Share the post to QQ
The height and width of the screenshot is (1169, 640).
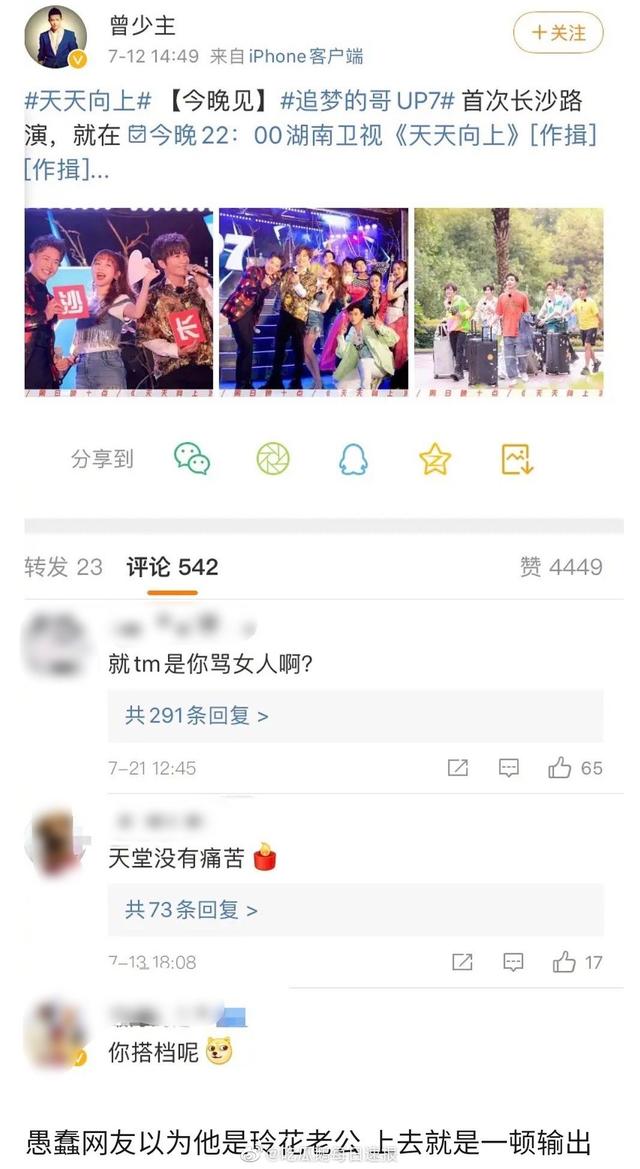pos(352,459)
